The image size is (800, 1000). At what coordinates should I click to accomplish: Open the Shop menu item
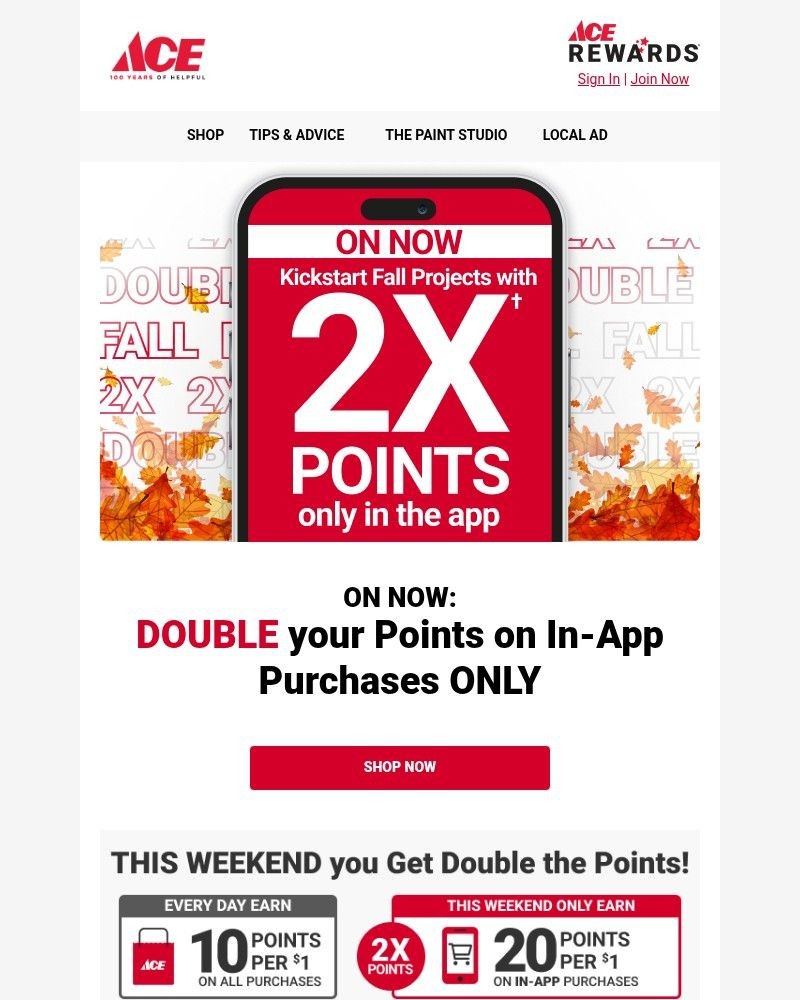tap(205, 135)
